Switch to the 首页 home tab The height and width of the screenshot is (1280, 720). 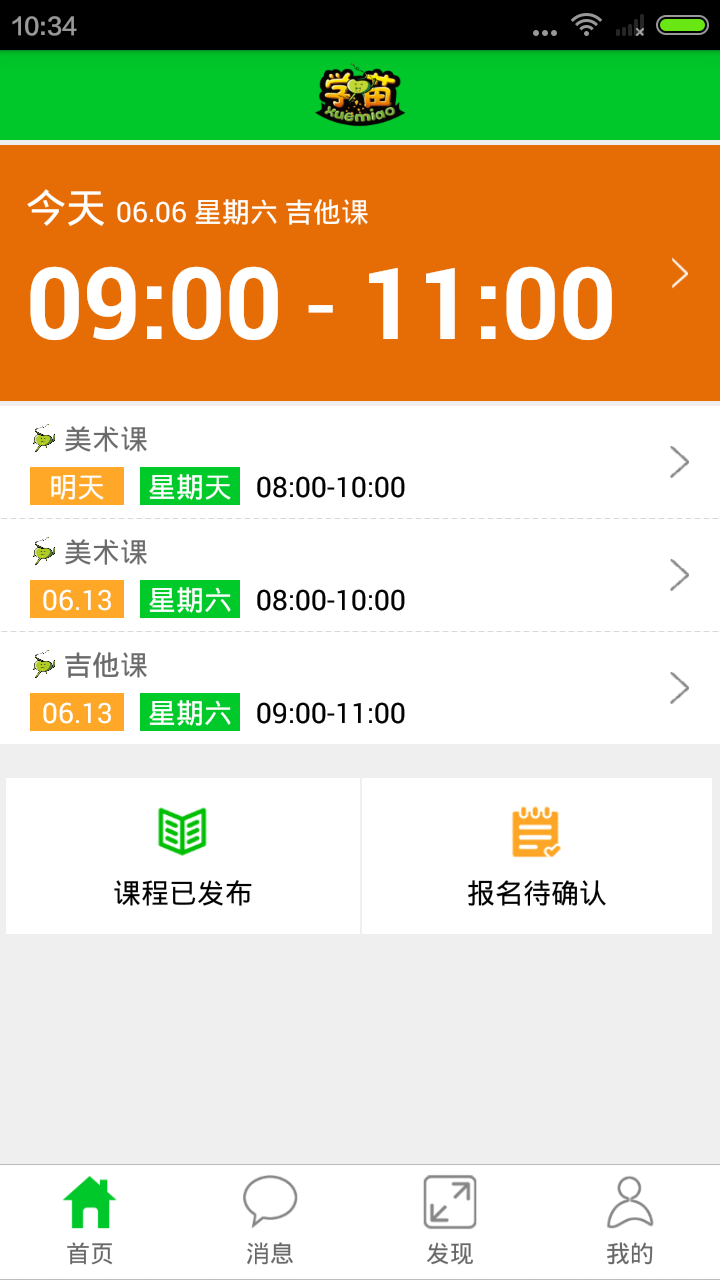pos(90,1222)
